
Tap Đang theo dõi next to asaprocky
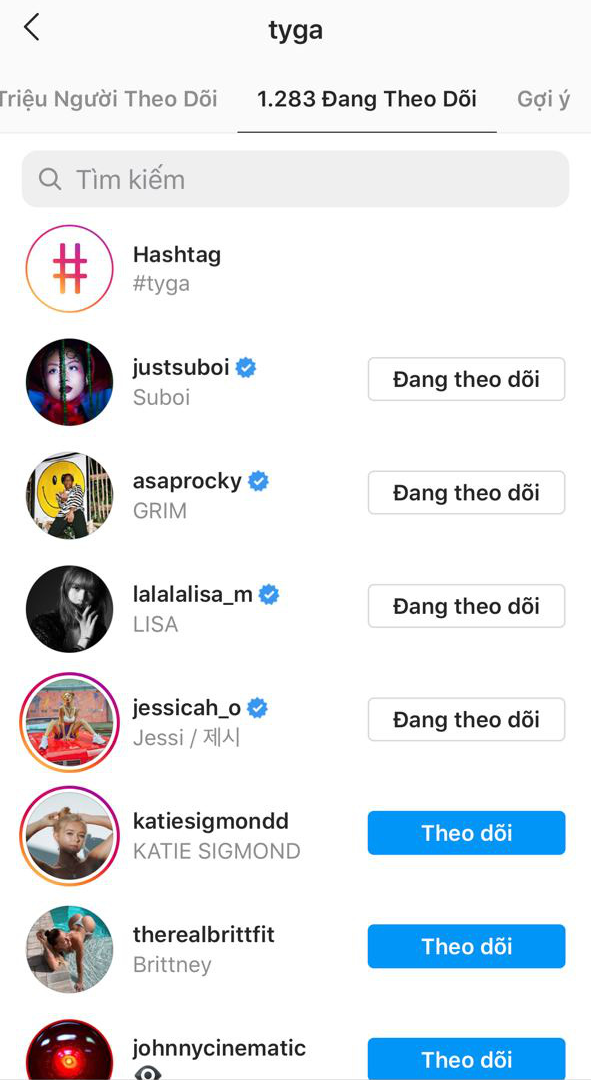pyautogui.click(x=466, y=492)
